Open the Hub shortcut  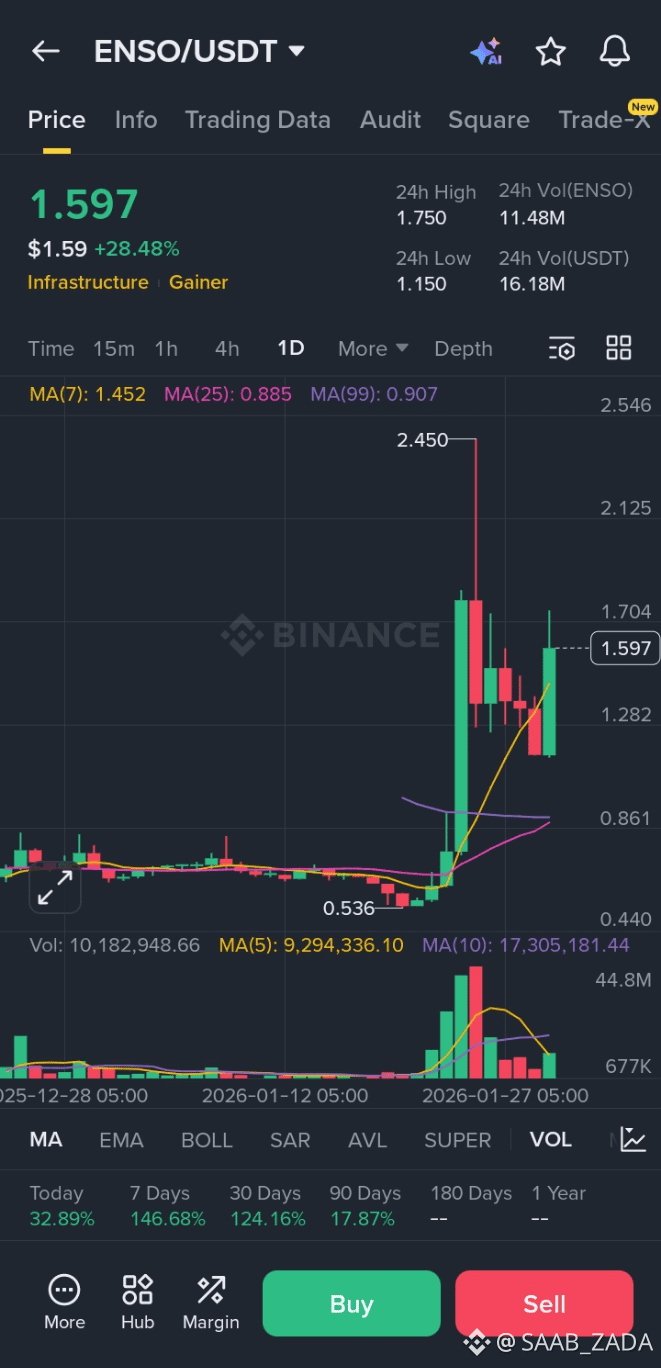(x=137, y=1303)
